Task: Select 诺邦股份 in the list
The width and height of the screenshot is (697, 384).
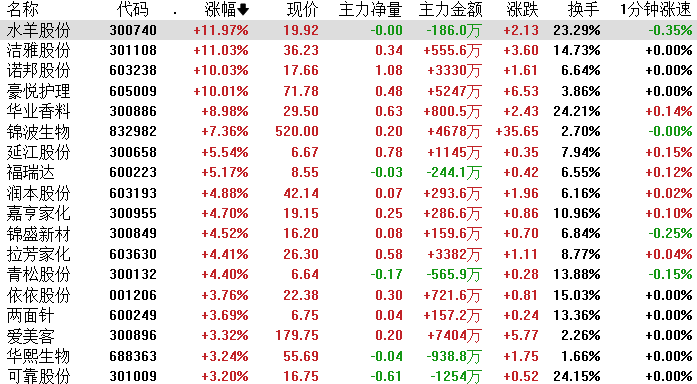Action: (x=348, y=71)
